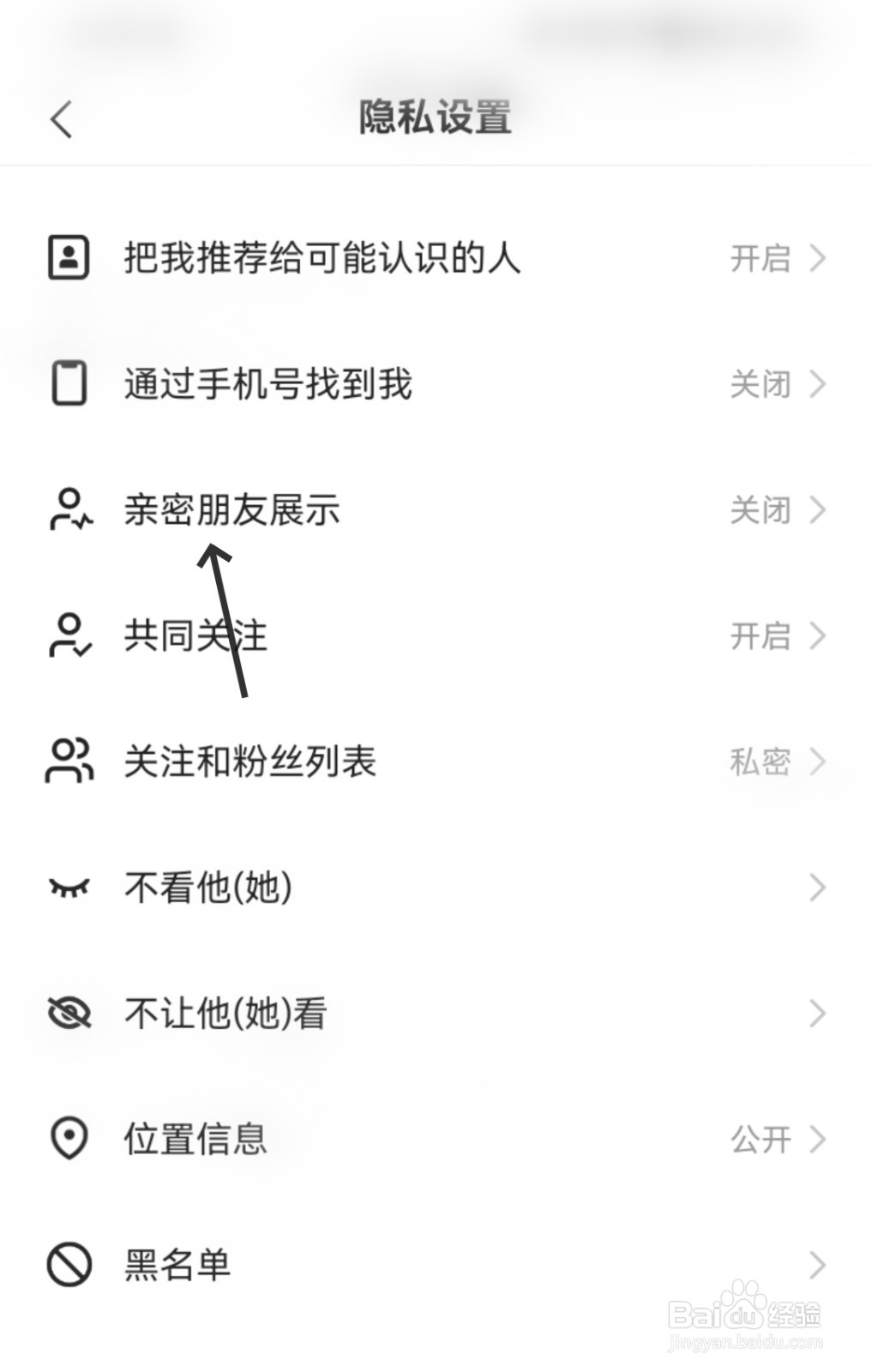Click the phone icon next to 通过手机号找到我
The image size is (871, 1372).
click(x=70, y=385)
